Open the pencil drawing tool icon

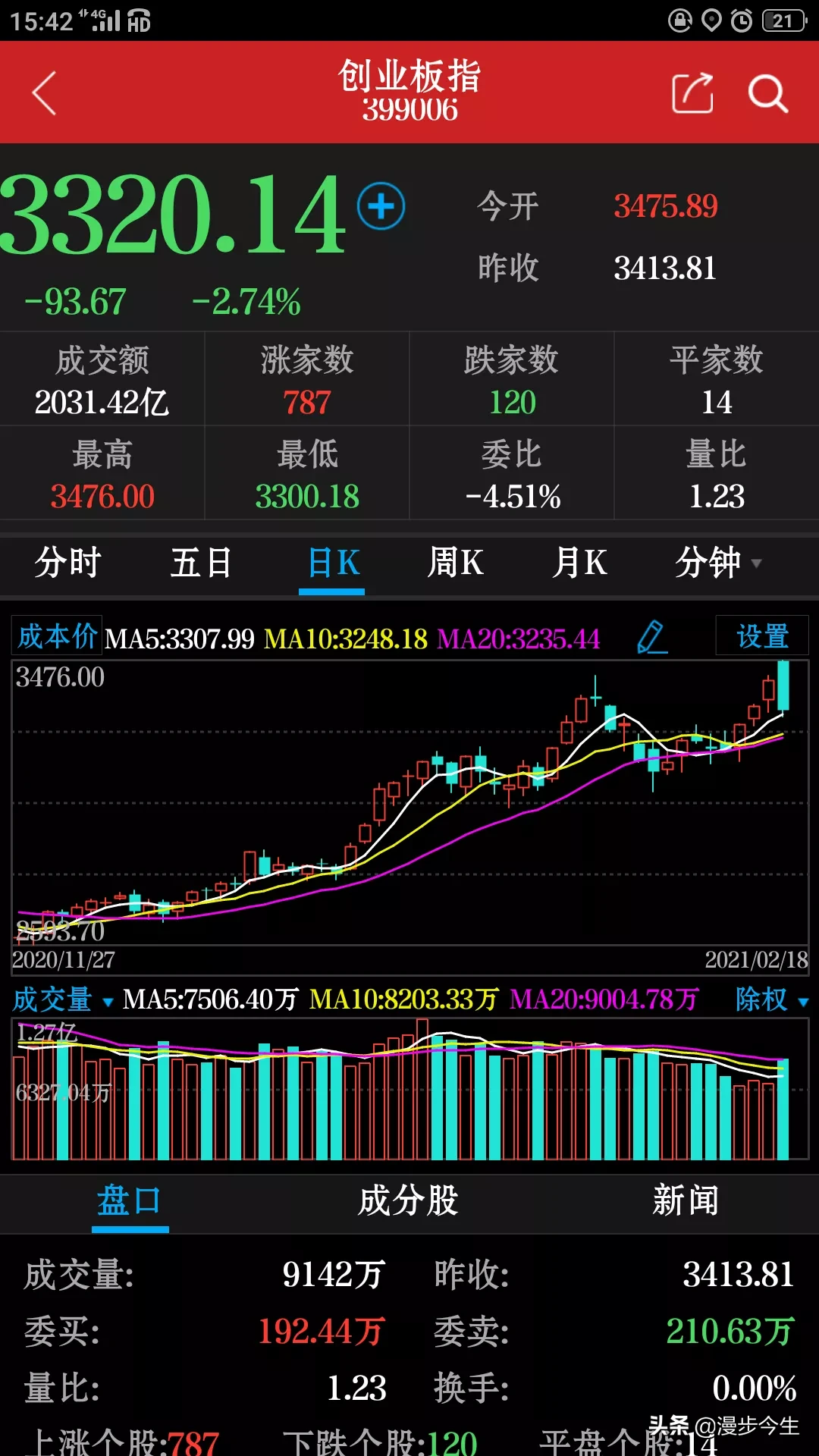click(651, 637)
